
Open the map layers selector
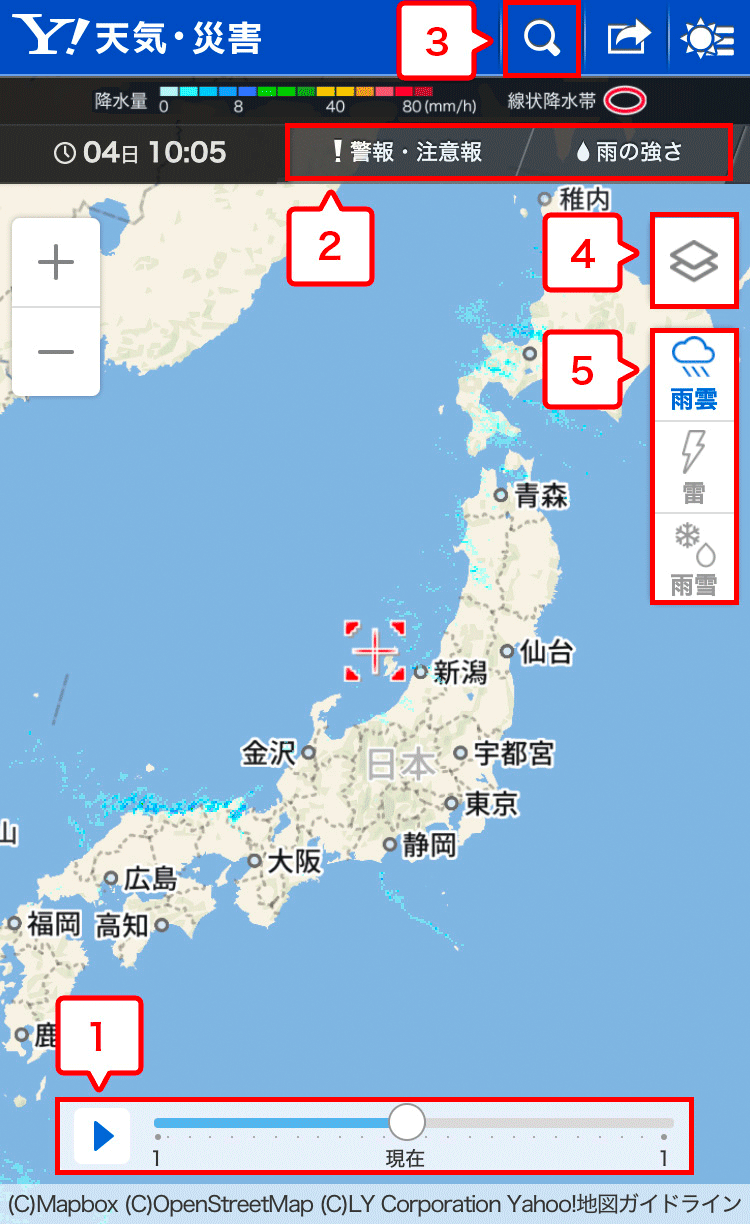point(694,262)
